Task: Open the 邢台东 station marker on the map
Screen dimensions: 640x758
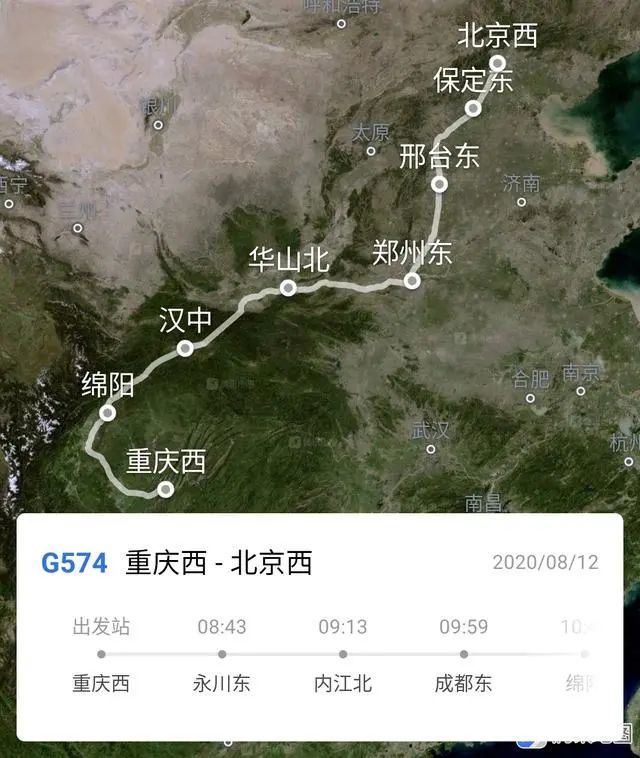Action: pyautogui.click(x=439, y=184)
